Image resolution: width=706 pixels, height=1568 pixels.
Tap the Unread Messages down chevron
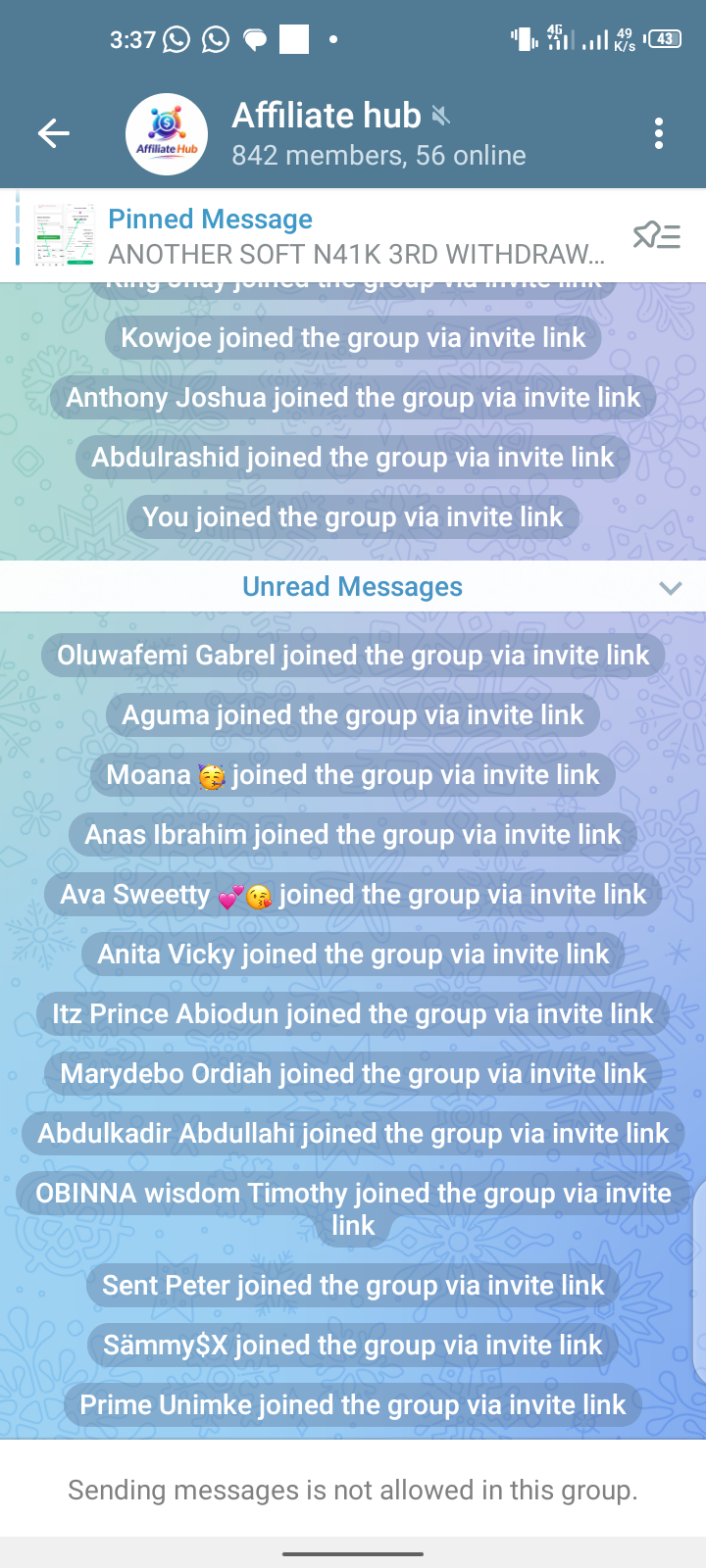coord(670,588)
